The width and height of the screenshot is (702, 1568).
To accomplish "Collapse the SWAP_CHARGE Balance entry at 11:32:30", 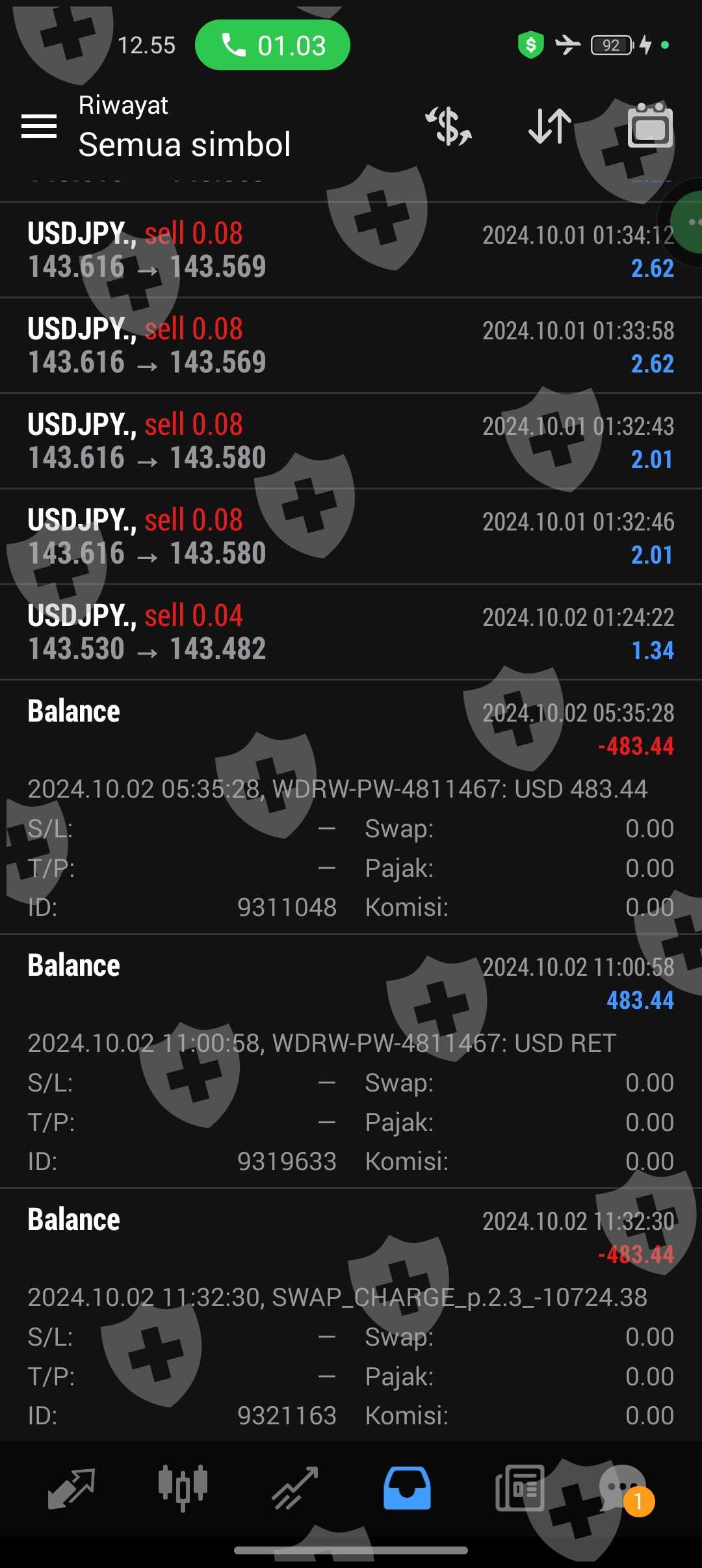I will click(x=351, y=1236).
